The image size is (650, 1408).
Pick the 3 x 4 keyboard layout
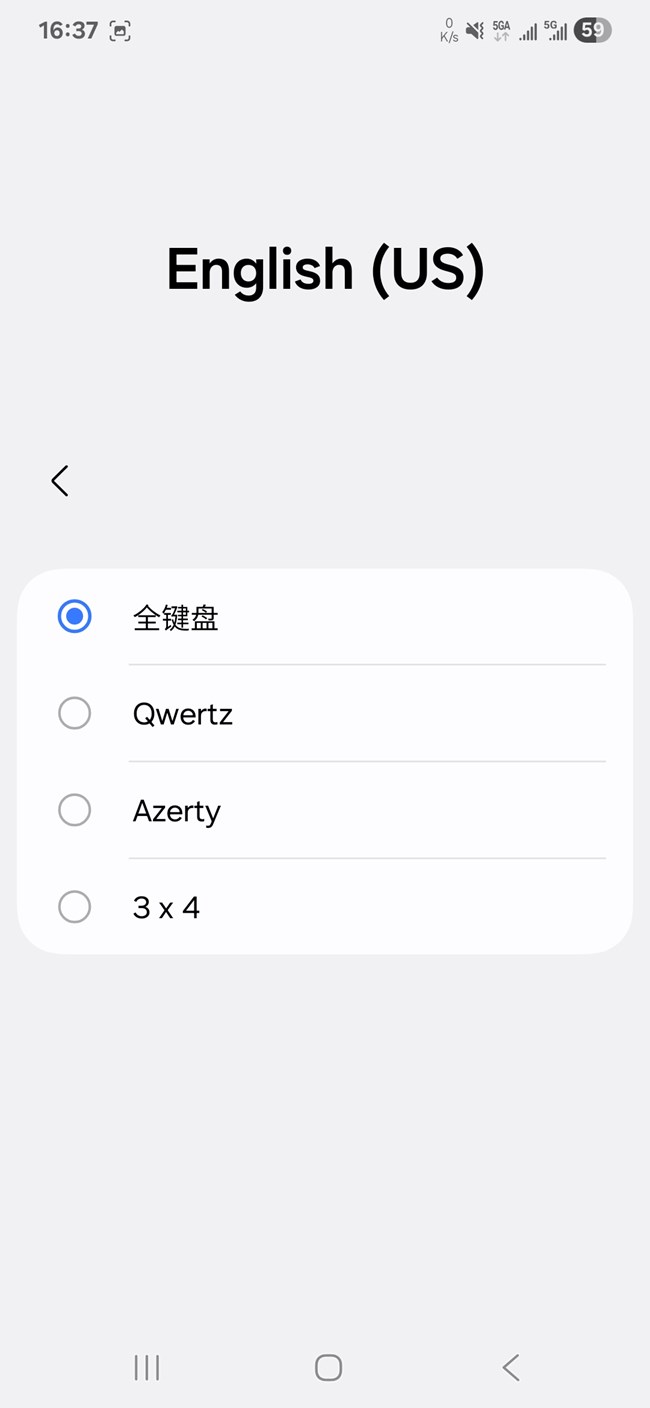tap(325, 907)
